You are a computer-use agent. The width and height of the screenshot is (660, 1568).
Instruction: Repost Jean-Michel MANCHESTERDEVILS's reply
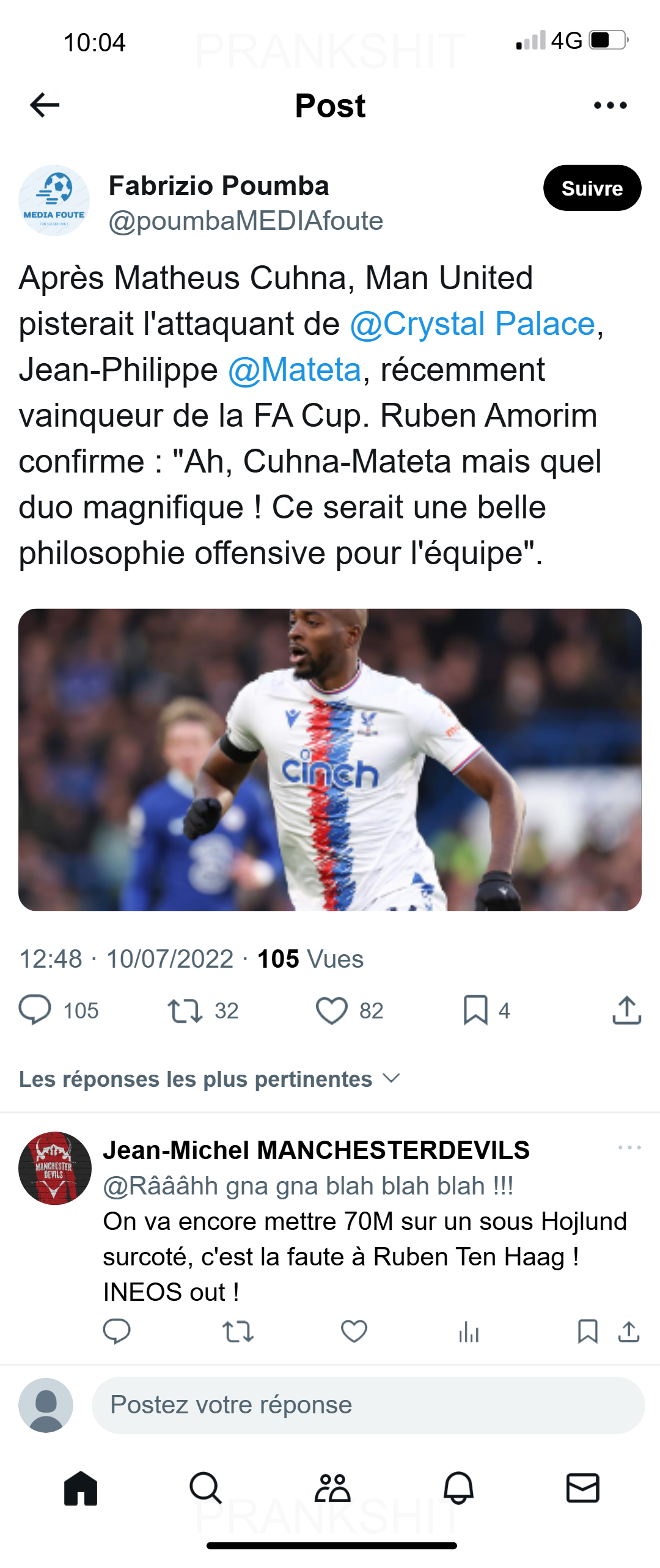pos(238,1331)
